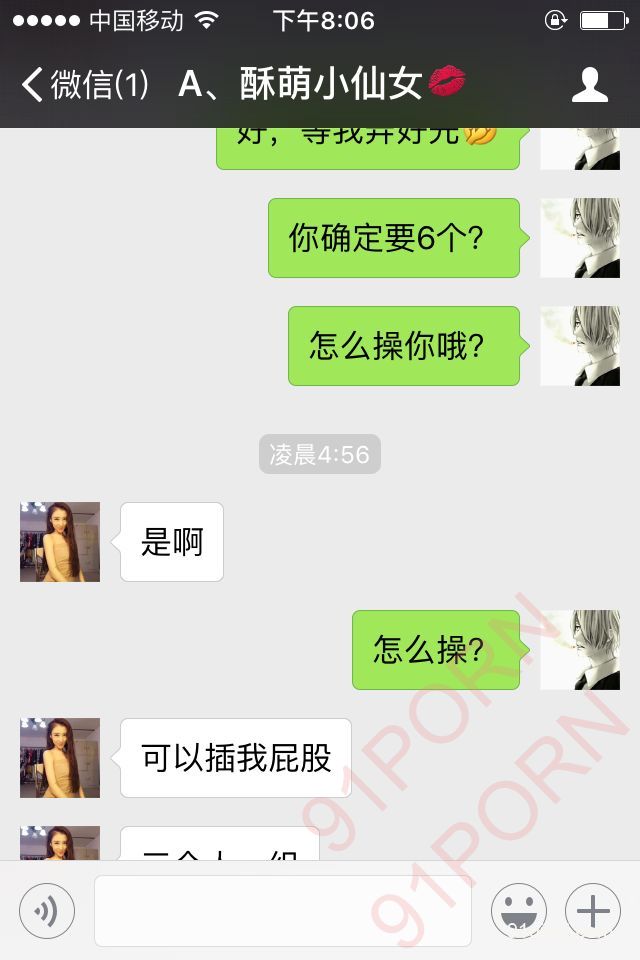Open the plus attachments menu
This screenshot has height=960, width=640.
coord(593,911)
